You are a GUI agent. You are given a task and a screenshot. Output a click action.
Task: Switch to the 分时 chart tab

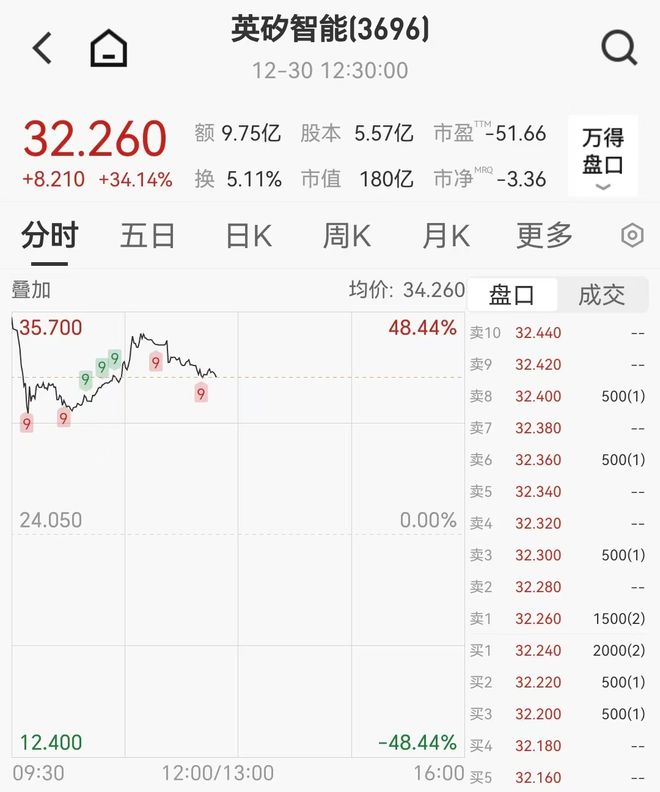49,236
